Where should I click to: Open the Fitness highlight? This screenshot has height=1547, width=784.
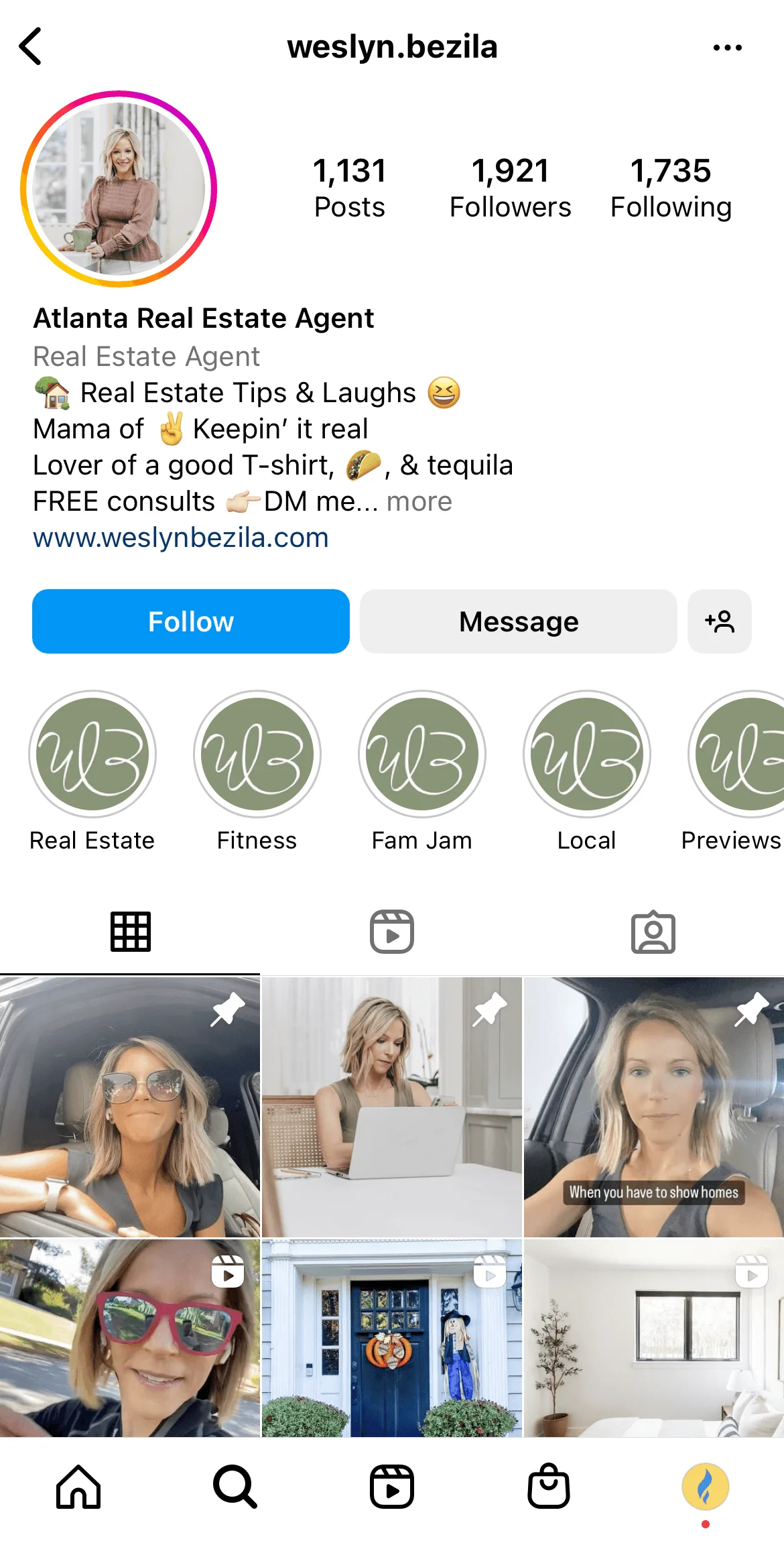point(257,754)
